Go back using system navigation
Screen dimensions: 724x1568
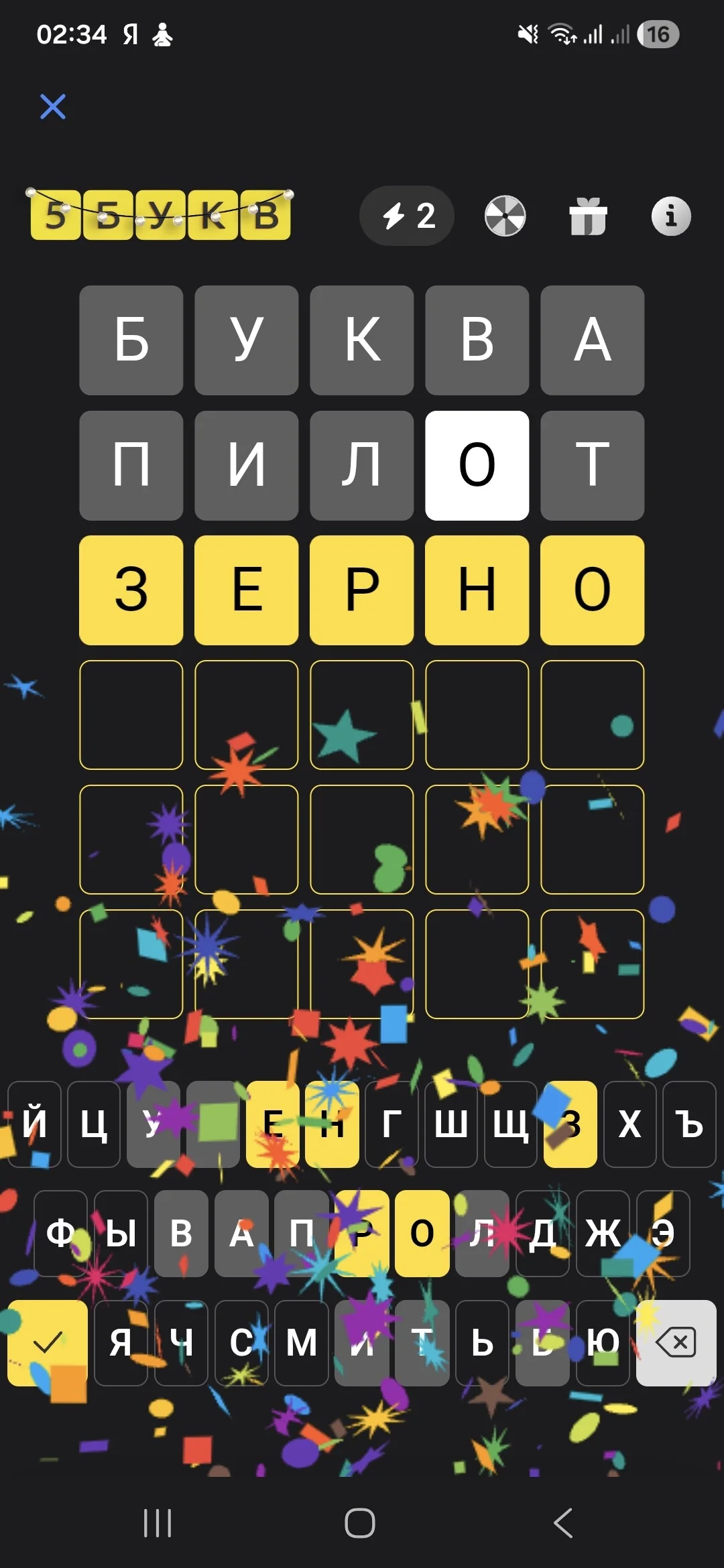[x=564, y=1523]
